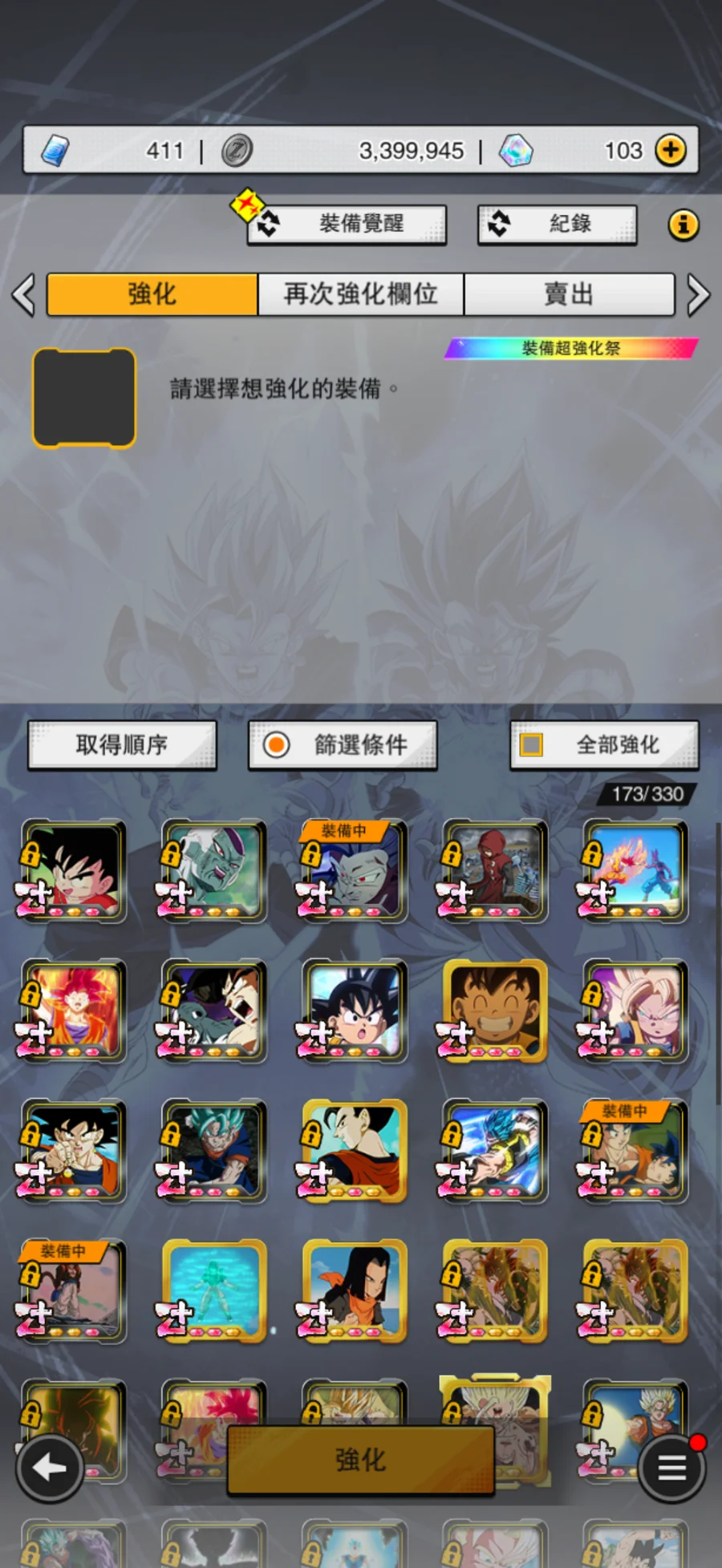The width and height of the screenshot is (722, 1568).
Task: Go to previous tabs with left arrow
Action: [23, 295]
